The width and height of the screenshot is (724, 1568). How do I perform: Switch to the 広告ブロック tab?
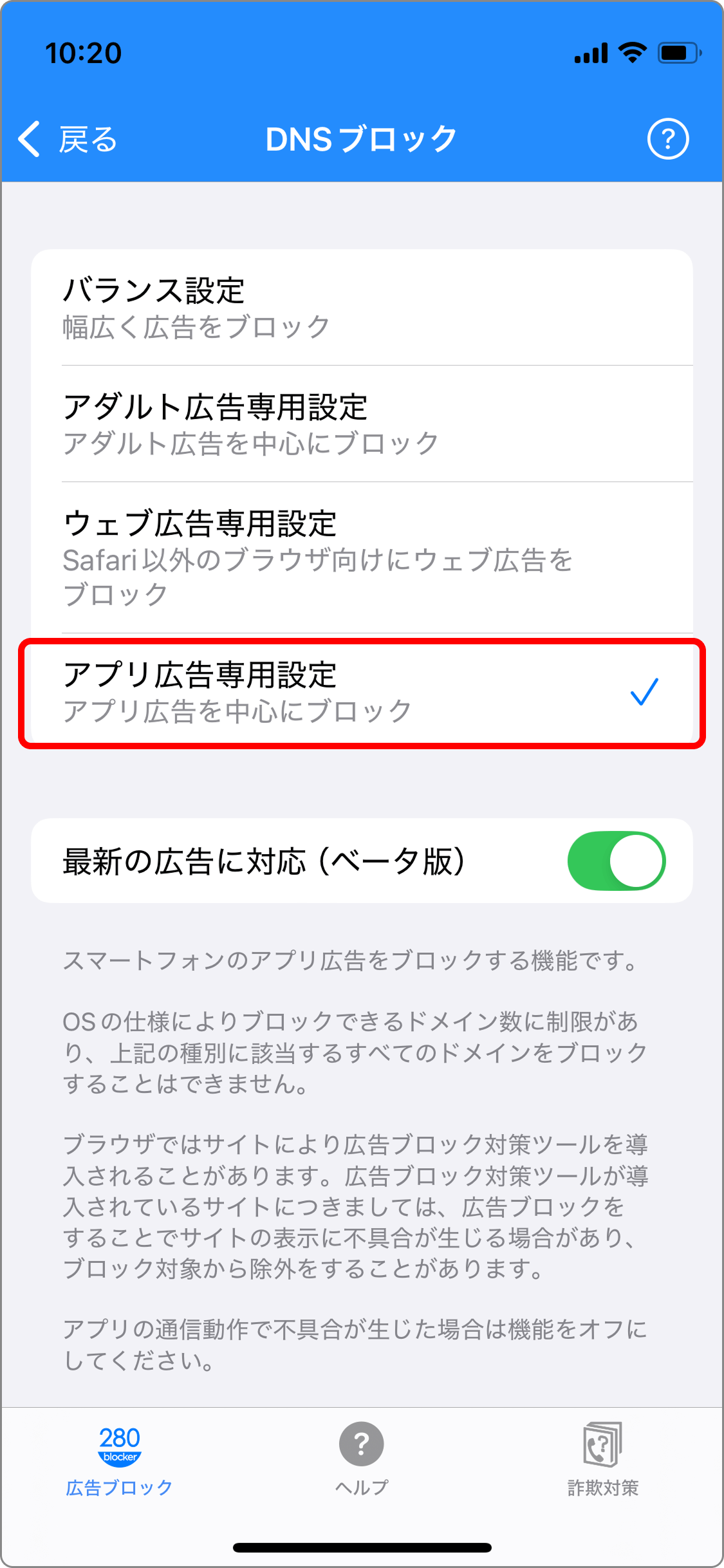click(x=120, y=1460)
